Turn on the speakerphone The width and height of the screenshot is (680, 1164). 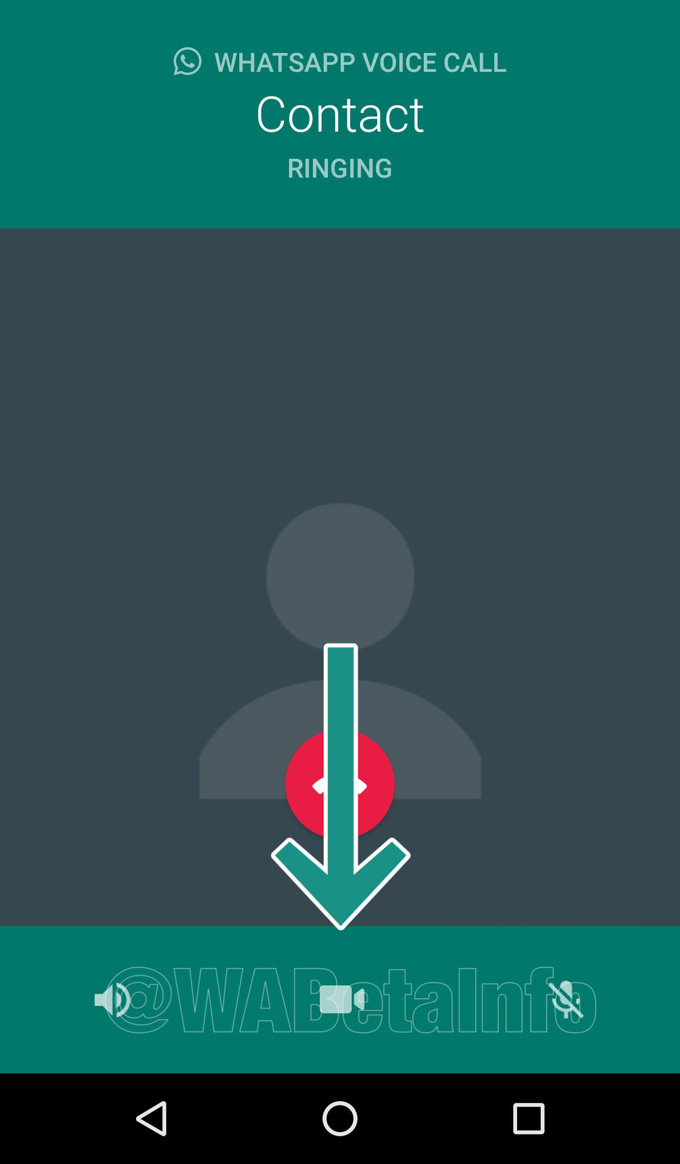(x=112, y=999)
